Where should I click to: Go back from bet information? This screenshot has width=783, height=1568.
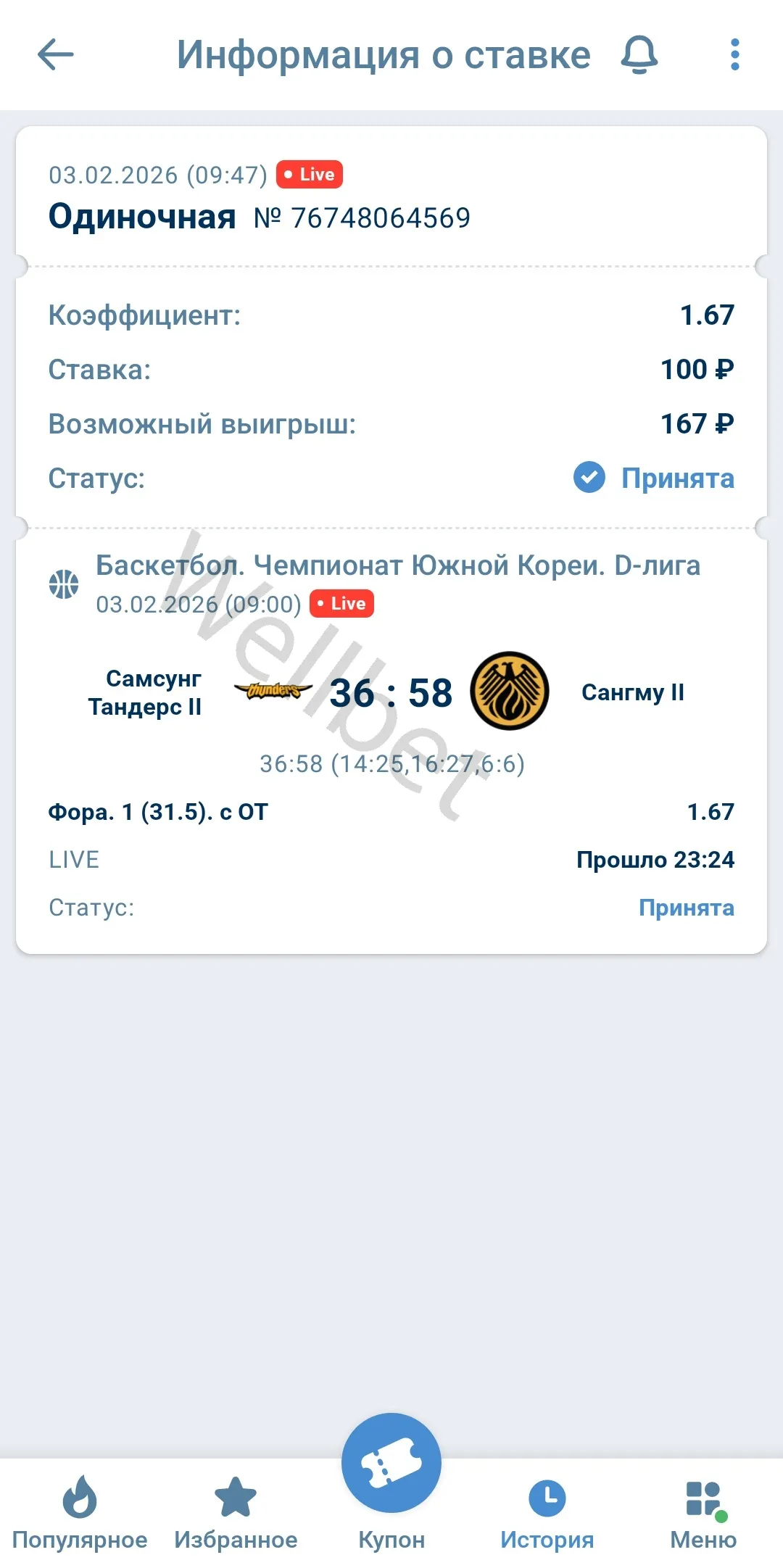(56, 55)
